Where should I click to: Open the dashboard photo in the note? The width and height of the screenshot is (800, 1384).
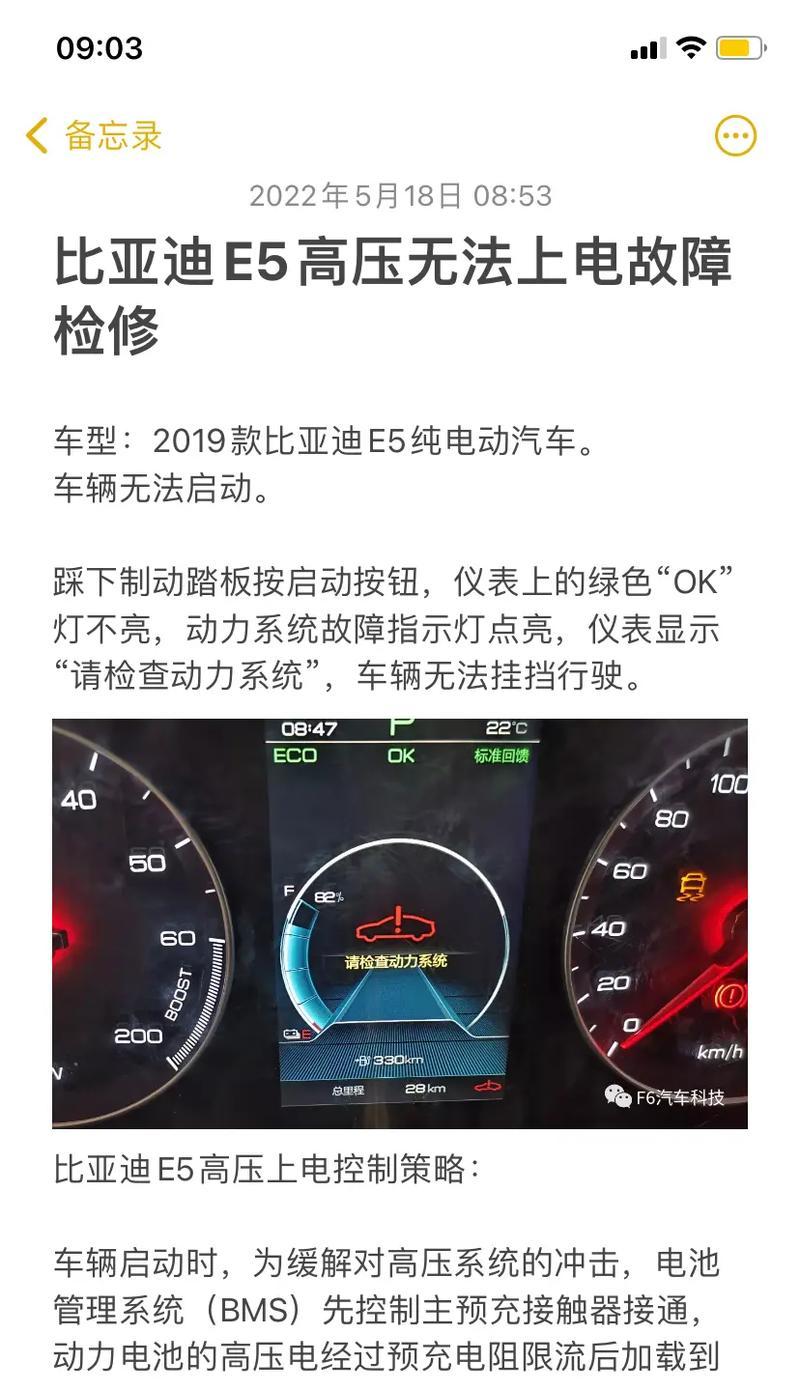pyautogui.click(x=400, y=922)
